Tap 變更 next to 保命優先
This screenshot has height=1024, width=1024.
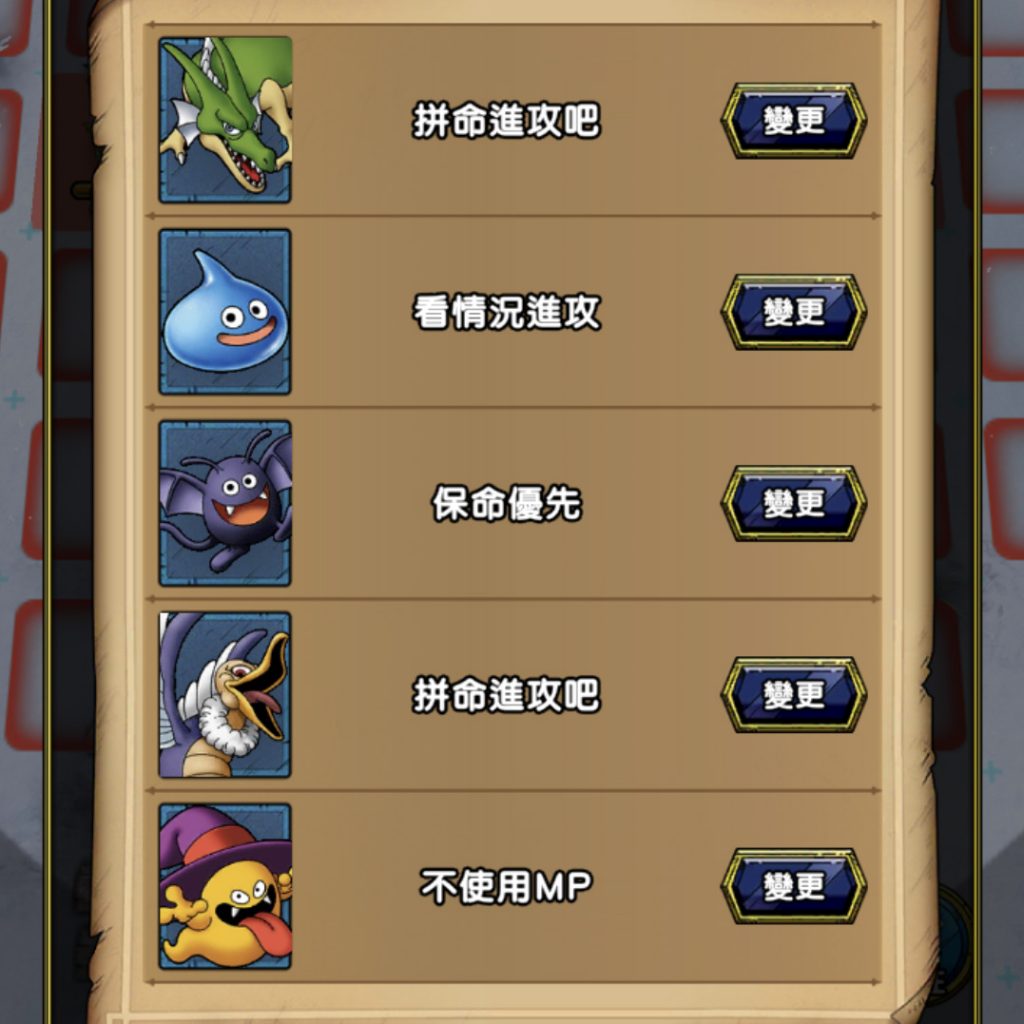pyautogui.click(x=793, y=503)
